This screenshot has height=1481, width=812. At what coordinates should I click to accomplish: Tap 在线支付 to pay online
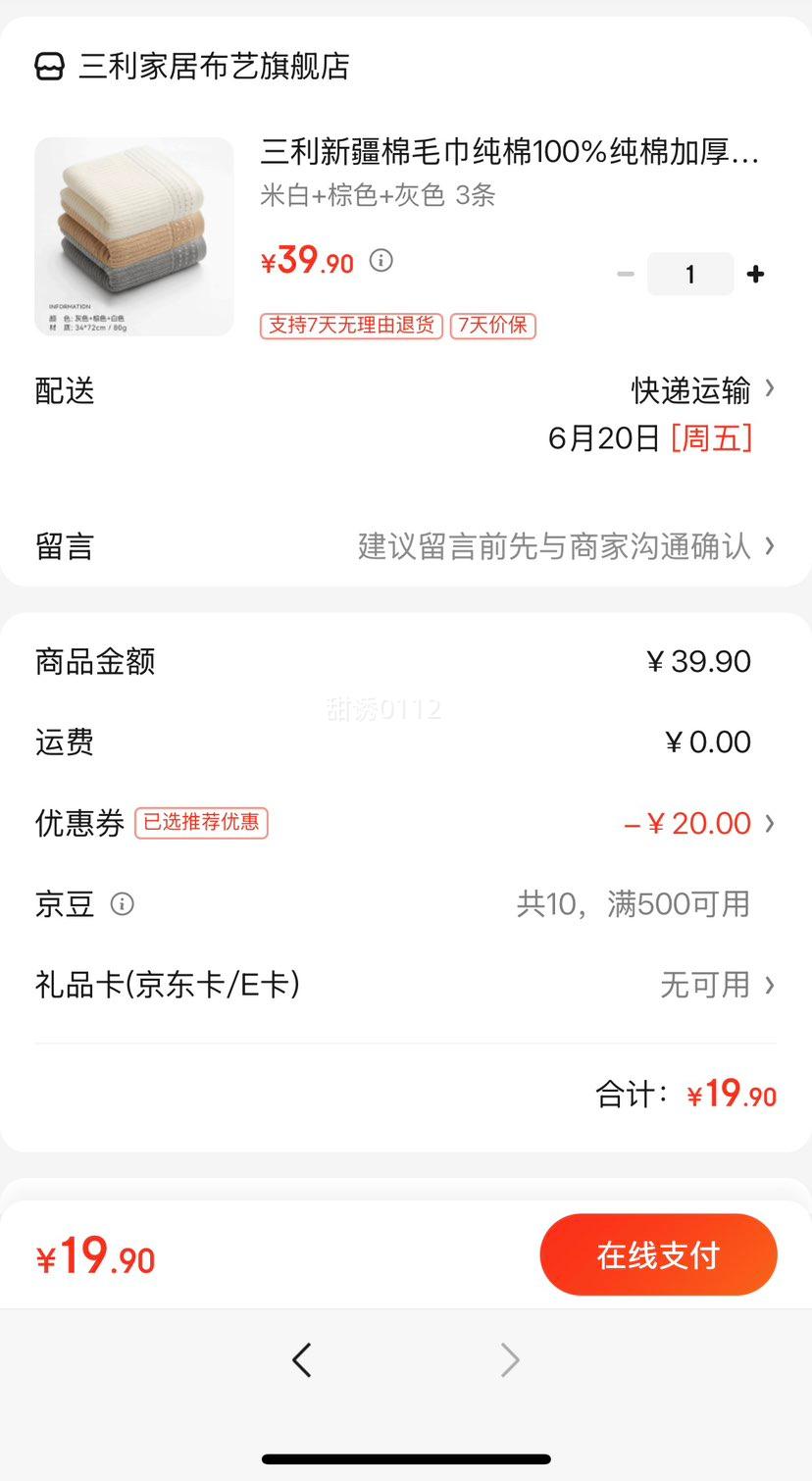[658, 1255]
